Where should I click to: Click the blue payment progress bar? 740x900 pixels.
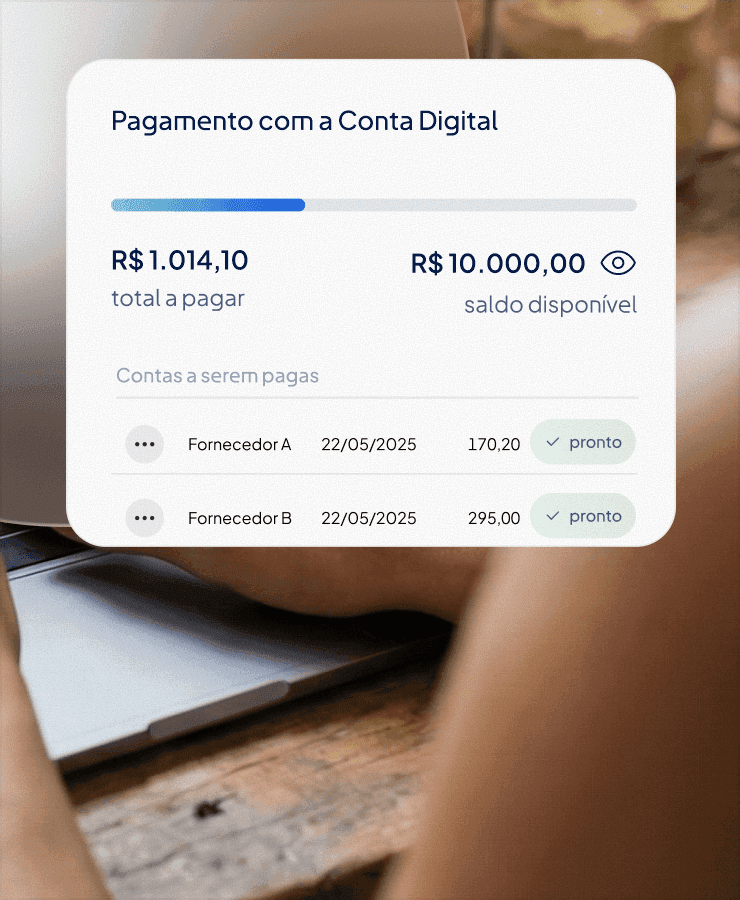[x=207, y=205]
